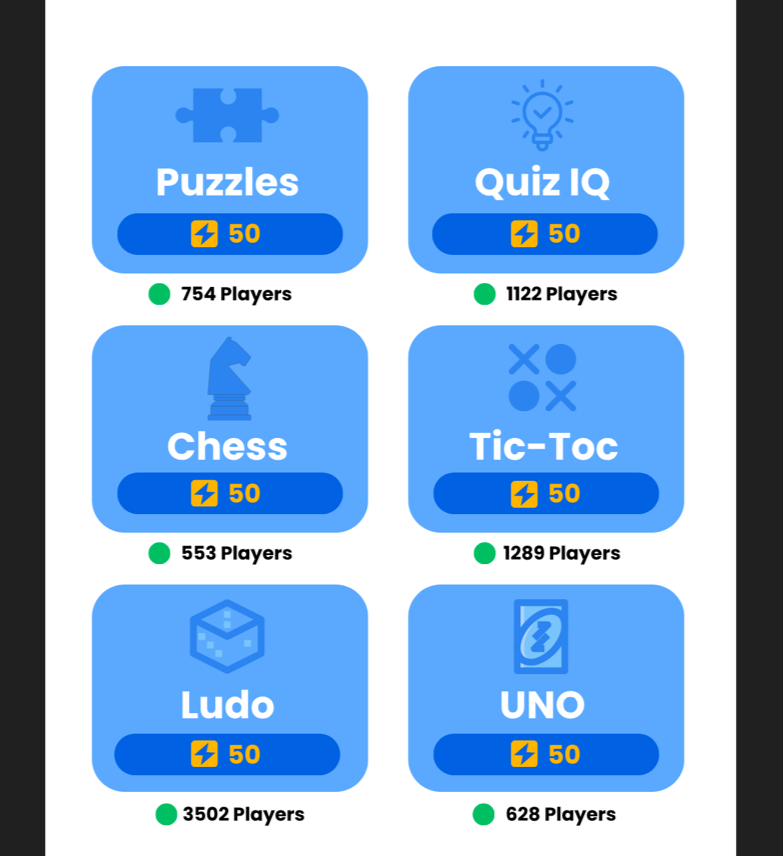783x856 pixels.
Task: Select the puzzle piece icon on Puzzles card
Action: point(229,113)
